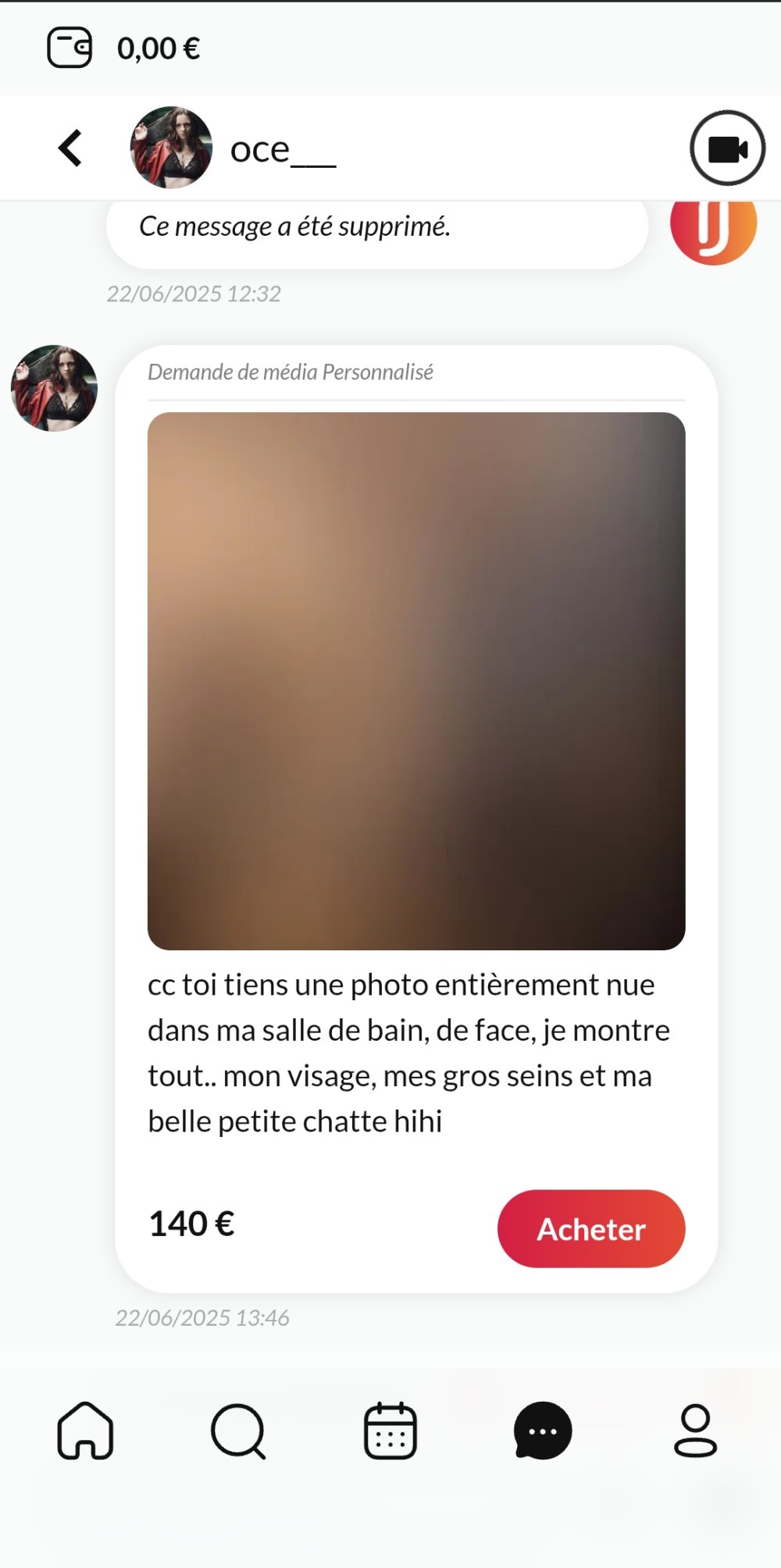This screenshot has height=1568, width=781.
Task: Switch to the Search tab
Action: 238,1431
